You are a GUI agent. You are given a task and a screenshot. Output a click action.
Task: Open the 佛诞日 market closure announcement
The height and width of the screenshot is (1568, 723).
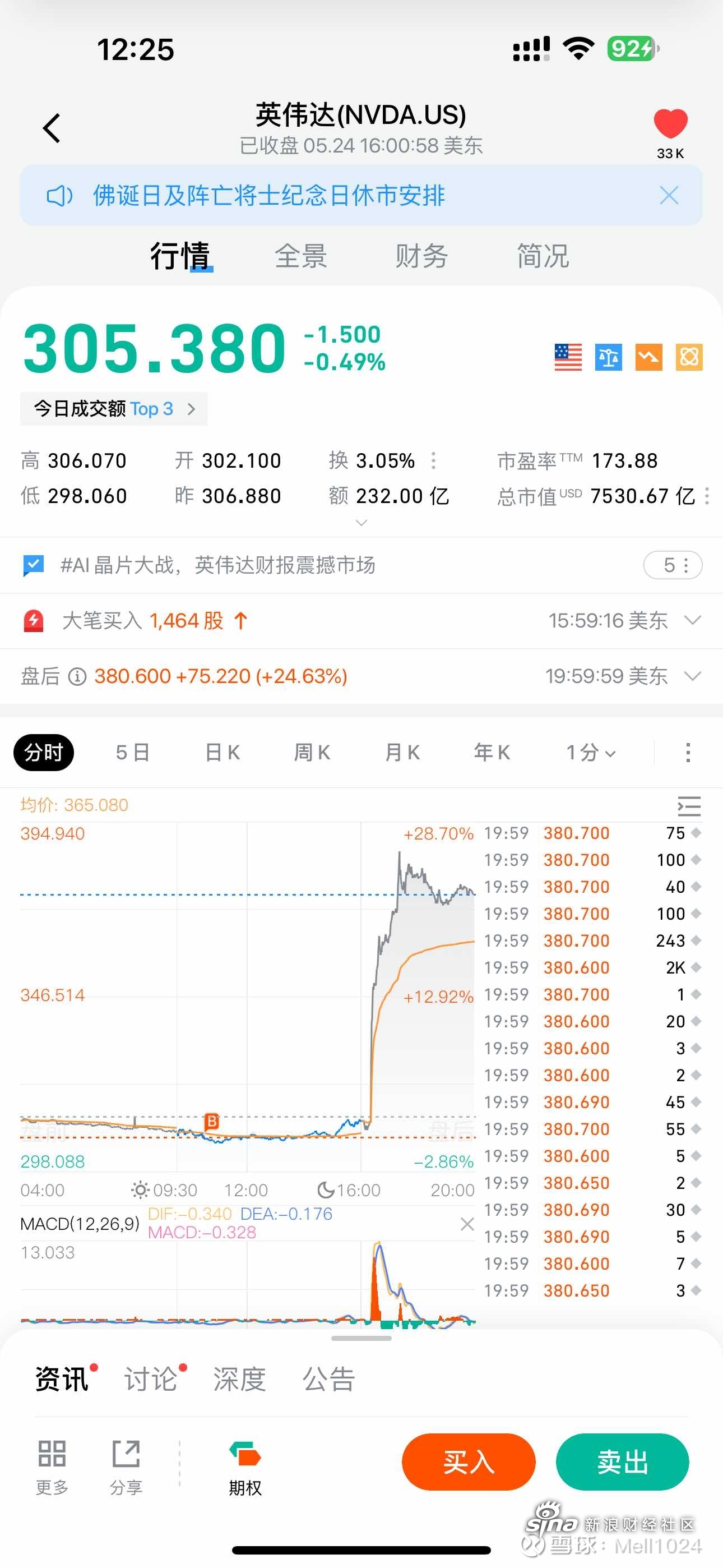[x=268, y=195]
